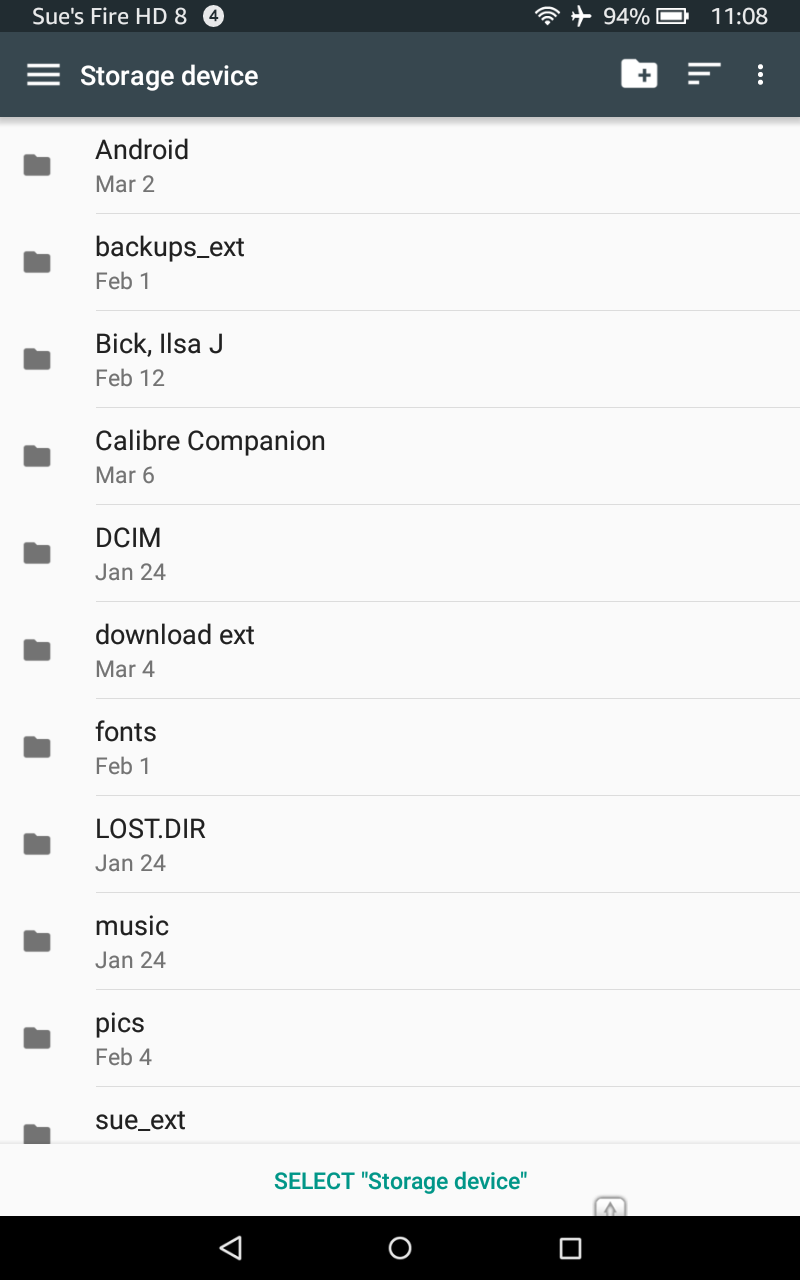Create a new folder
This screenshot has height=1280, width=800.
(639, 75)
